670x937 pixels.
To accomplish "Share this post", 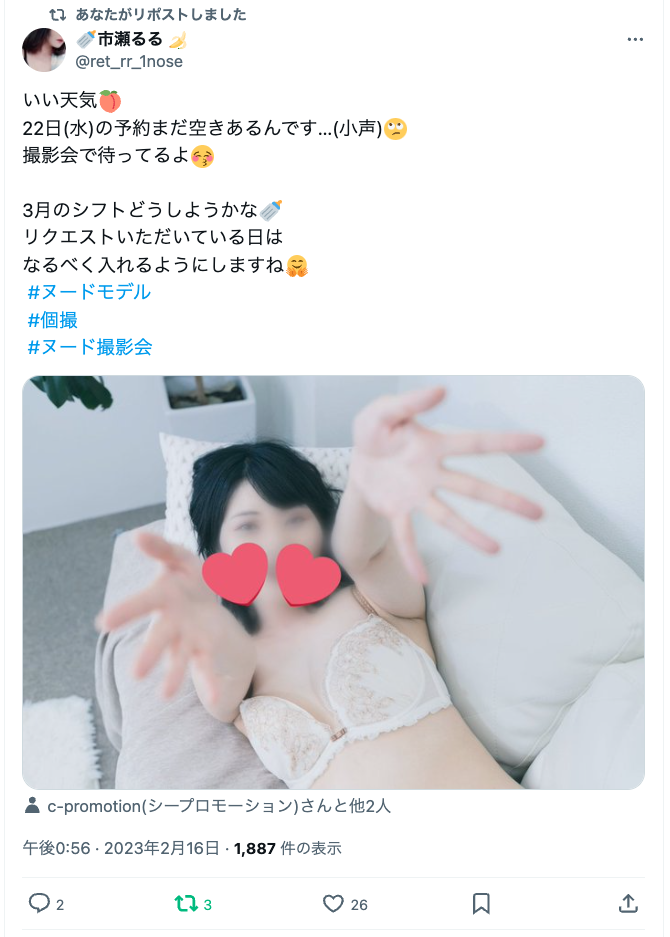I will point(628,904).
